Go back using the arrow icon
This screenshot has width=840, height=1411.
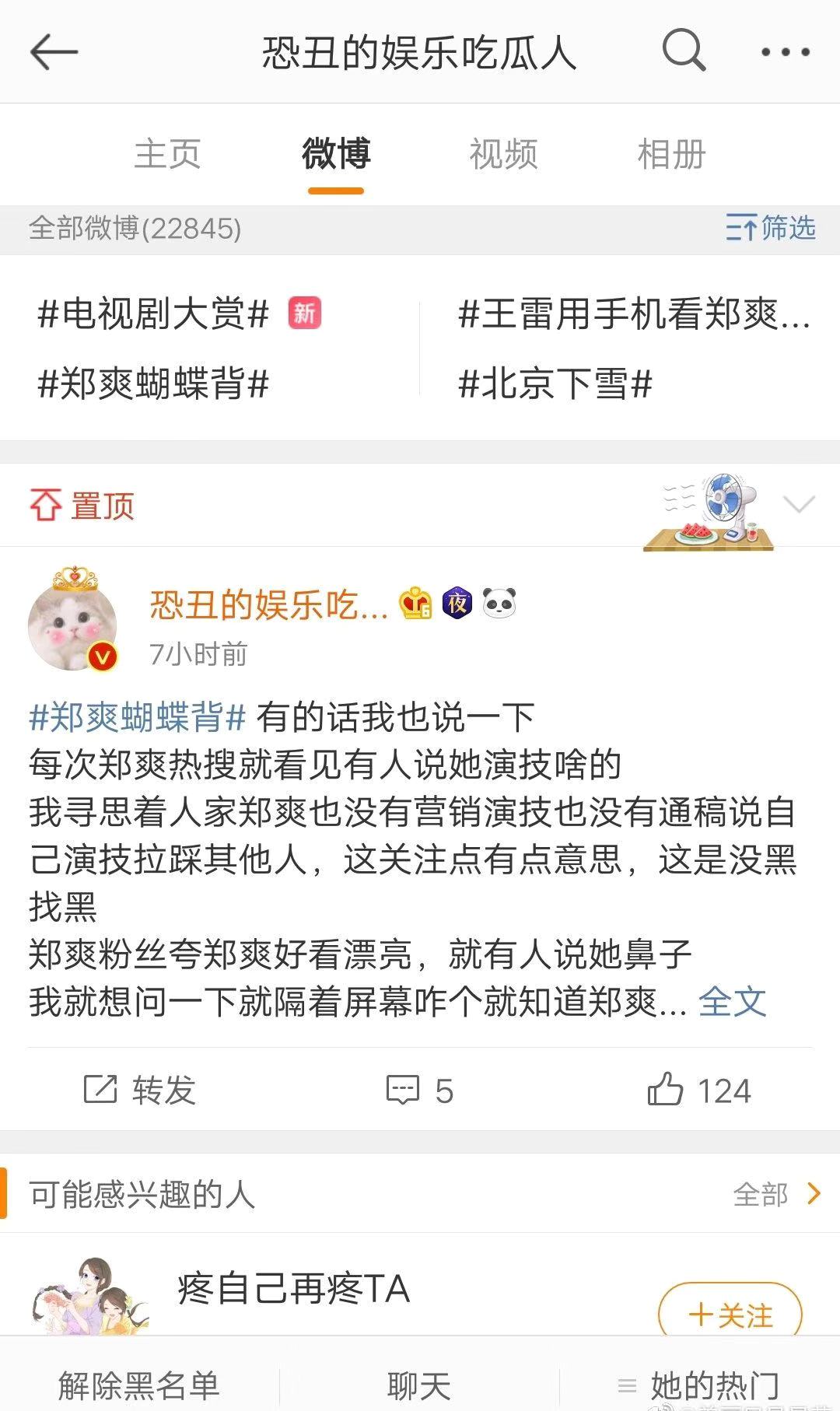[54, 53]
